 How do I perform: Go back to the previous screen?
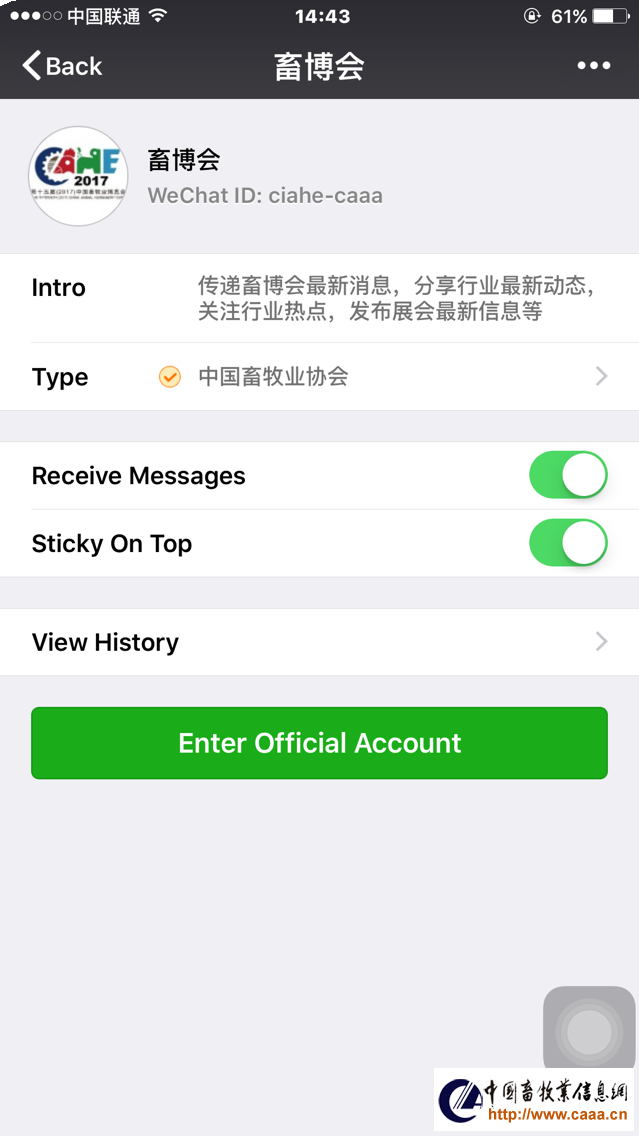tap(62, 67)
